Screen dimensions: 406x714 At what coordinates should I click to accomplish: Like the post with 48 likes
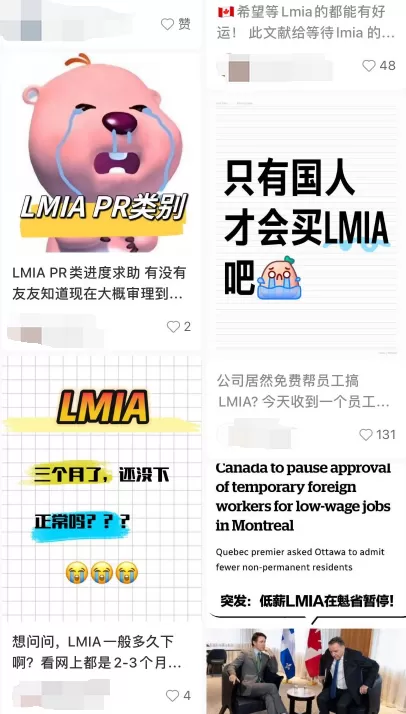(369, 66)
